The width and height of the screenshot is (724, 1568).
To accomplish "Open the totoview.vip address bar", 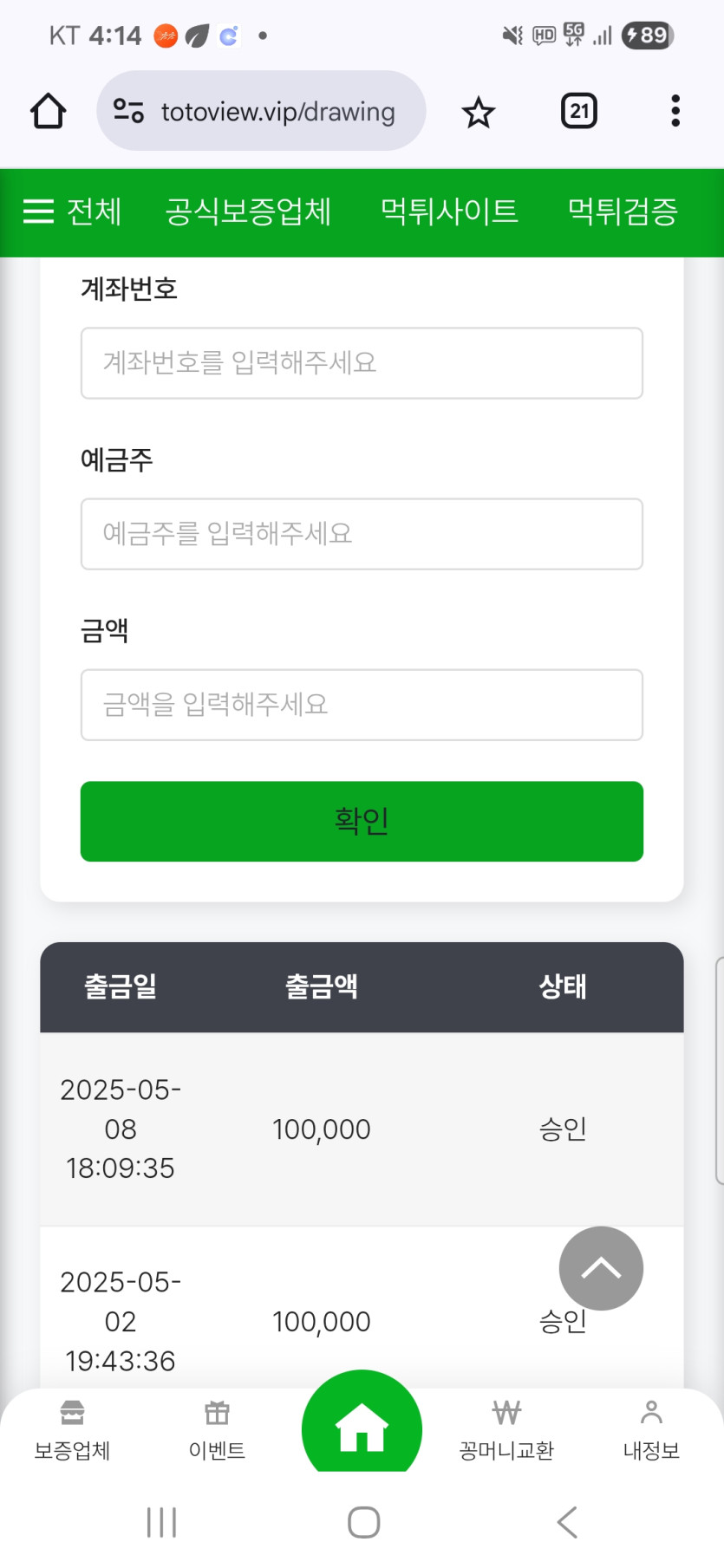I will [261, 111].
